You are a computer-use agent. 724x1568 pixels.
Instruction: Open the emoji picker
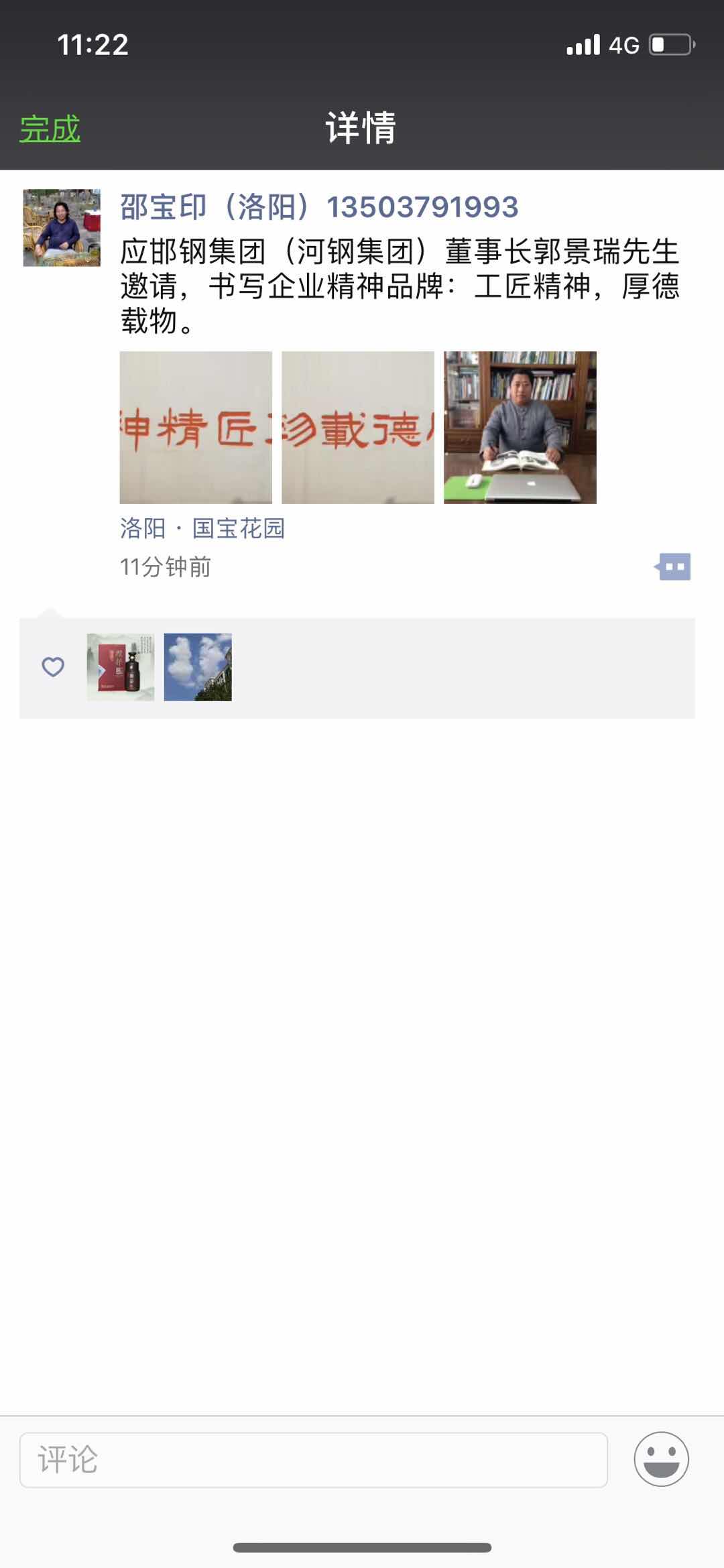661,1459
